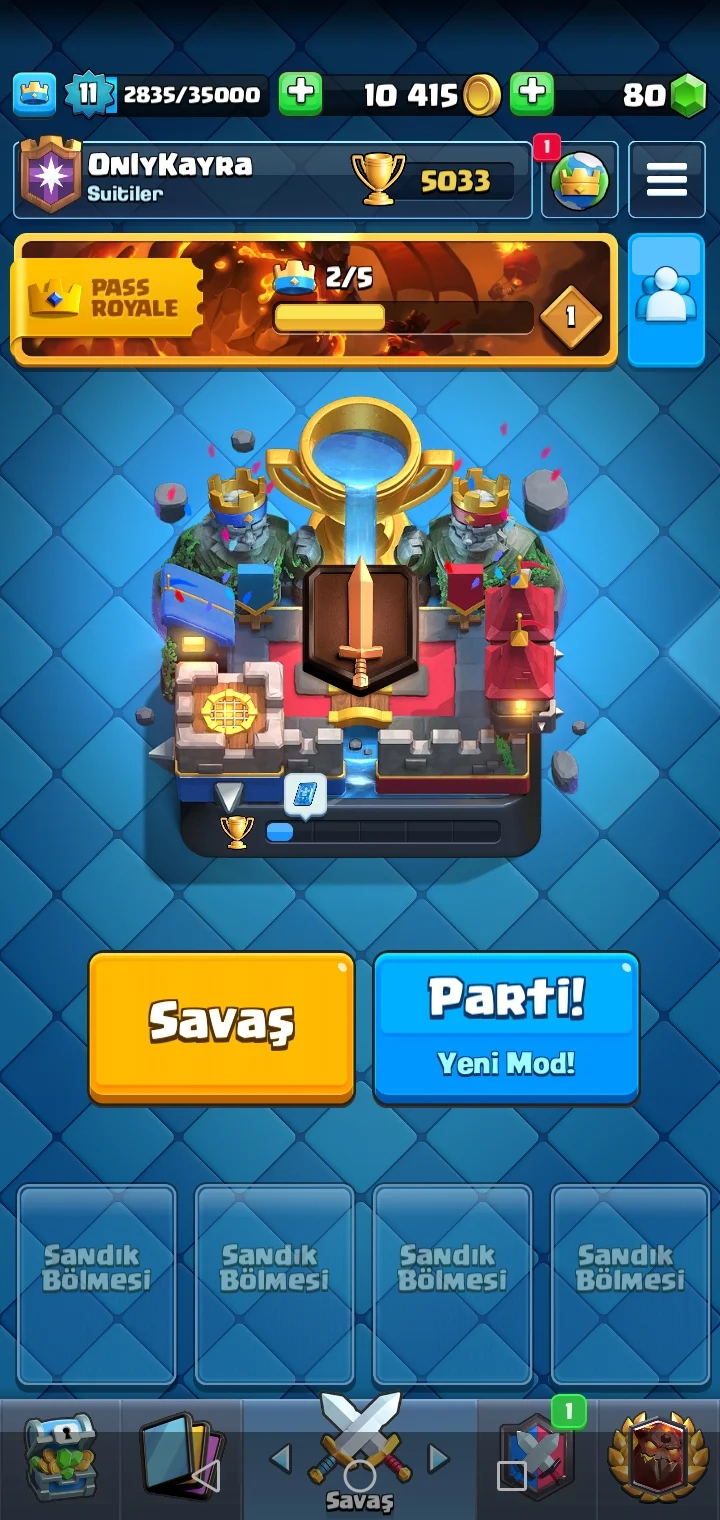
Task: Tap the 5033 trophy count
Action: [435, 180]
